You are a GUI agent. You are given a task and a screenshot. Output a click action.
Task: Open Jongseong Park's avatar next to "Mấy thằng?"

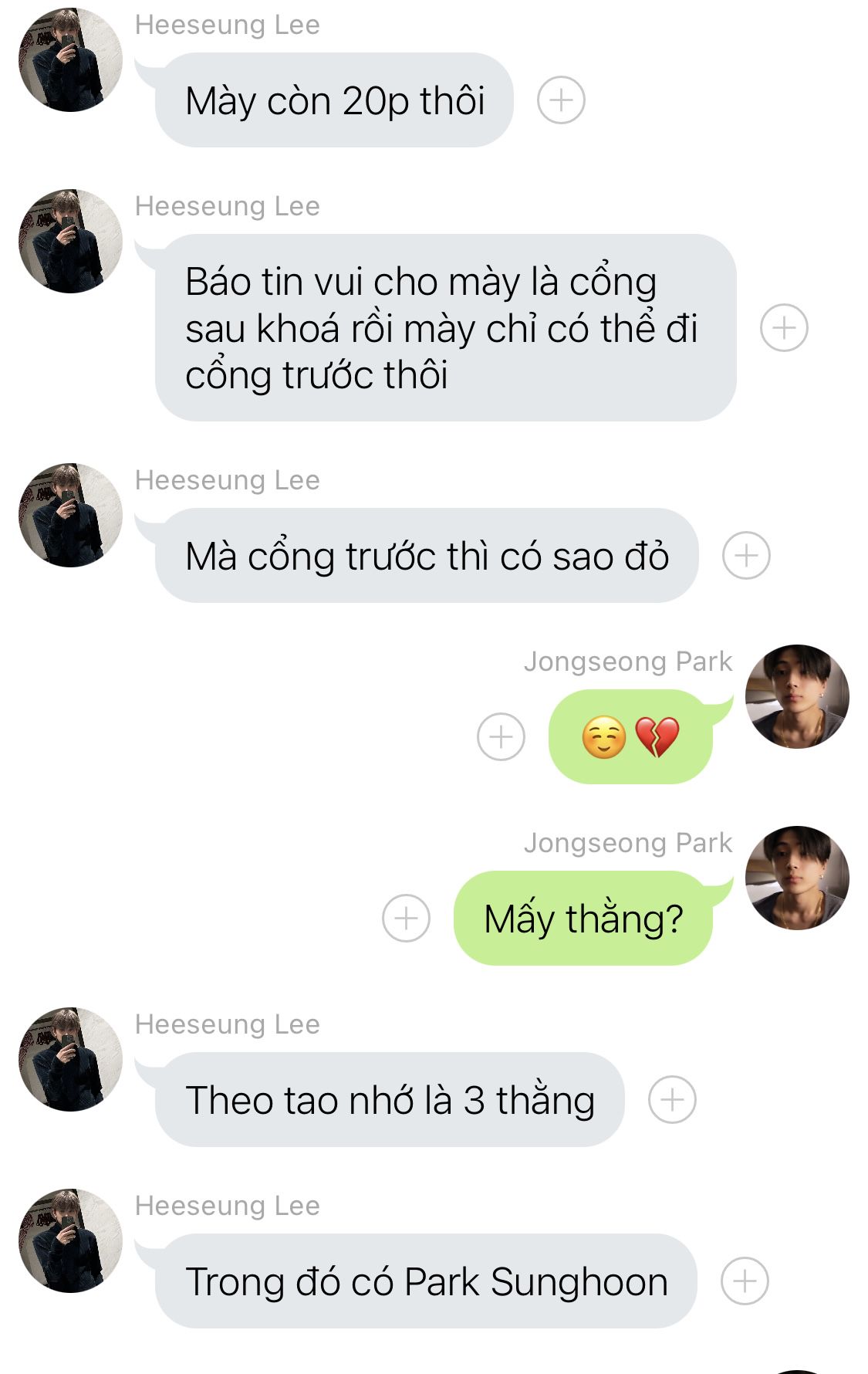coord(797,878)
